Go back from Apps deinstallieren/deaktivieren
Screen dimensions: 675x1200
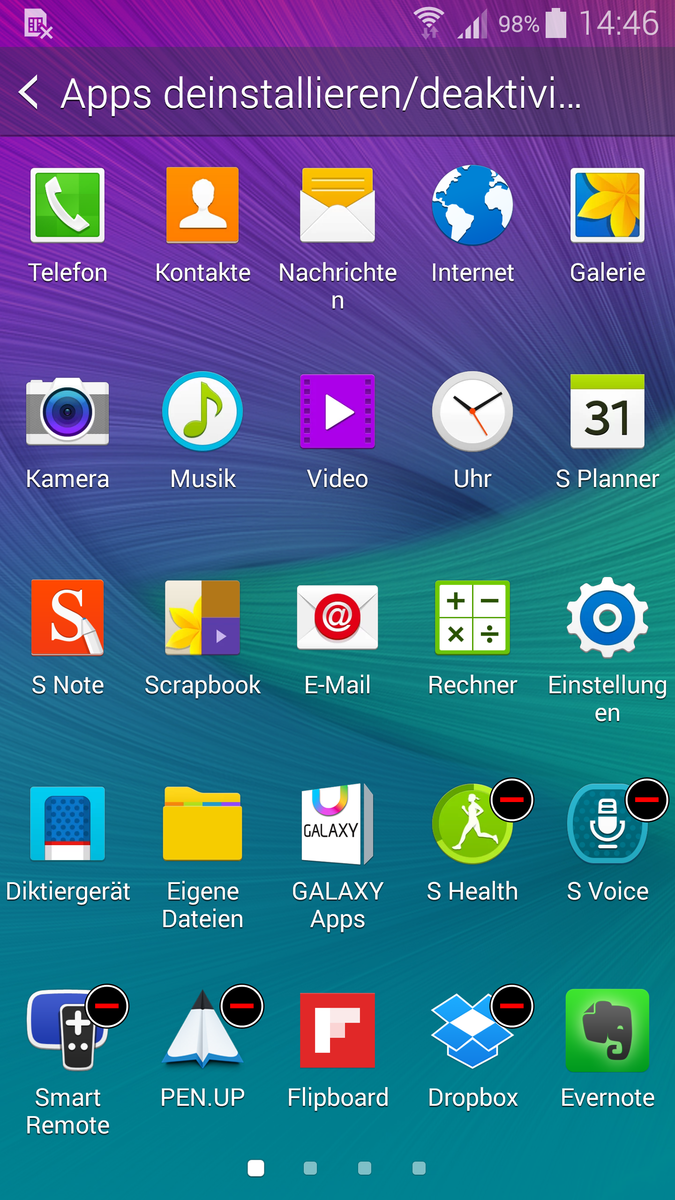click(29, 94)
